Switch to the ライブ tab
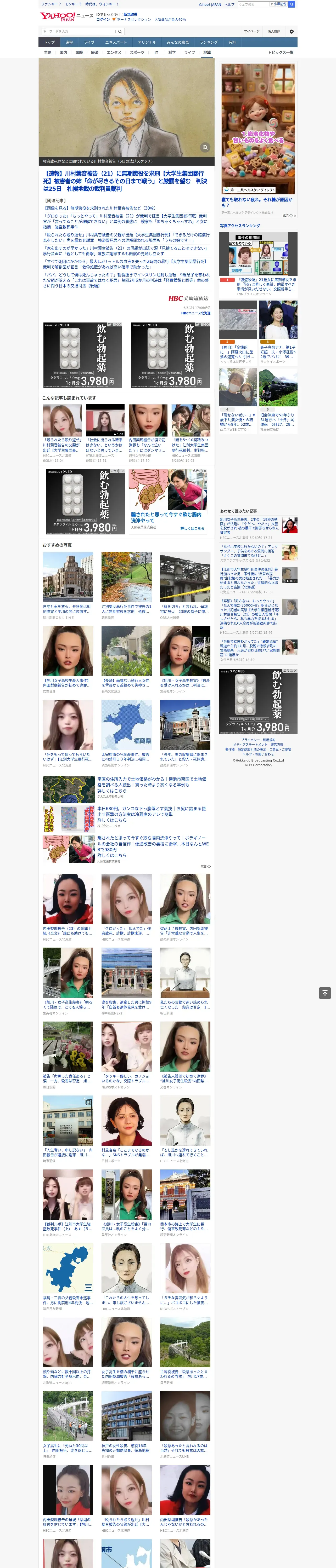This screenshot has height=1568, width=336. [89, 43]
